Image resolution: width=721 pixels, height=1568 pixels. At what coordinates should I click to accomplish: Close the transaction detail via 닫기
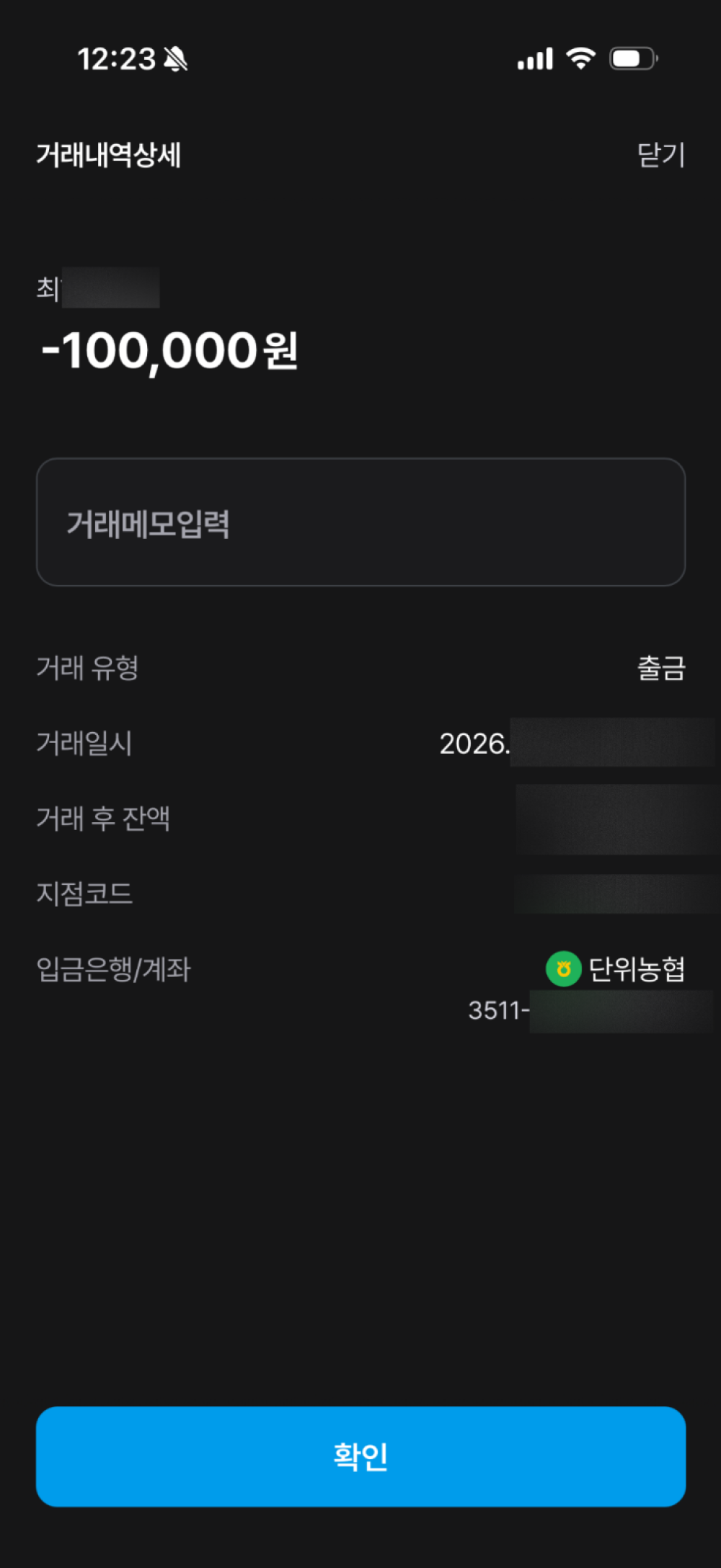click(660, 155)
